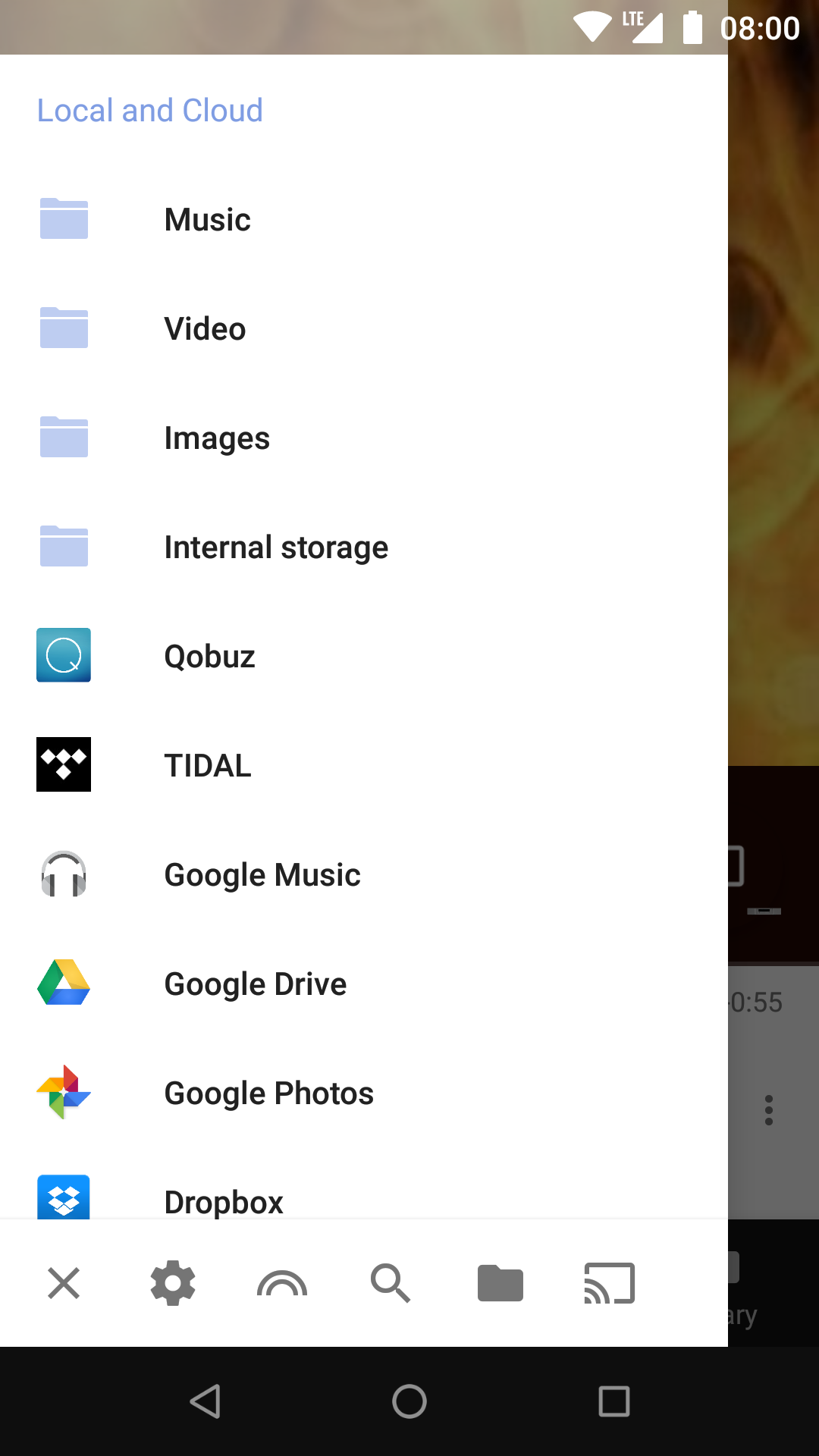Browse Google Drive files
Image resolution: width=819 pixels, height=1456 pixels.
[256, 984]
